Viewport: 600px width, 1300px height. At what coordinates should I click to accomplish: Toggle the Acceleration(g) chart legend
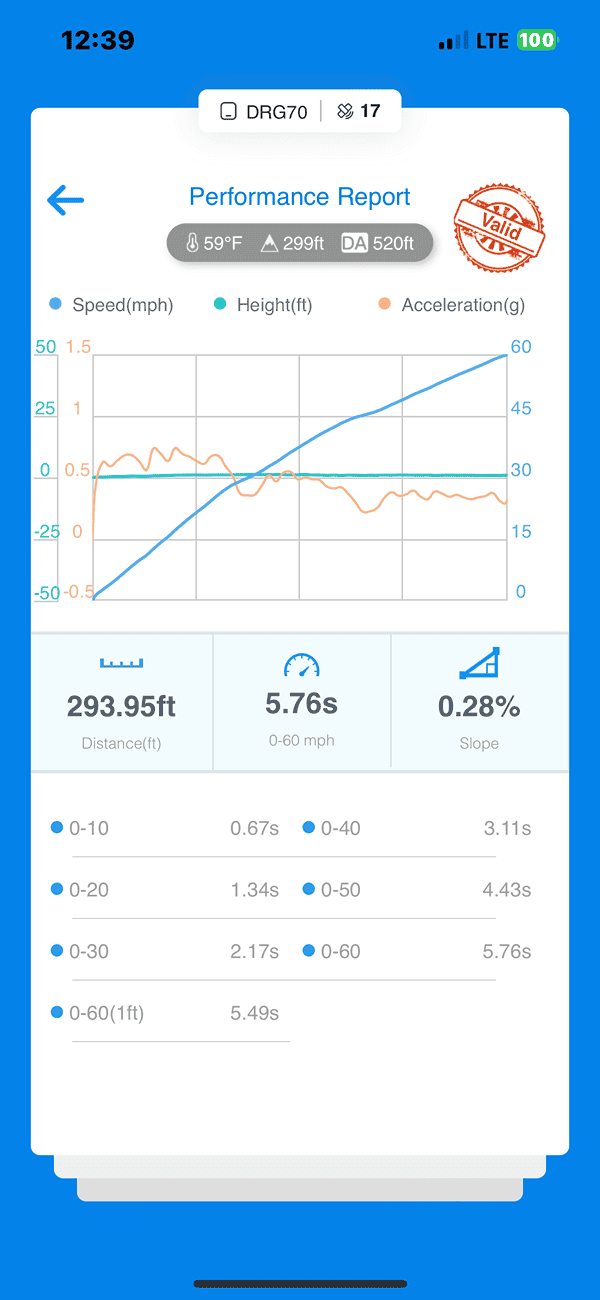451,305
